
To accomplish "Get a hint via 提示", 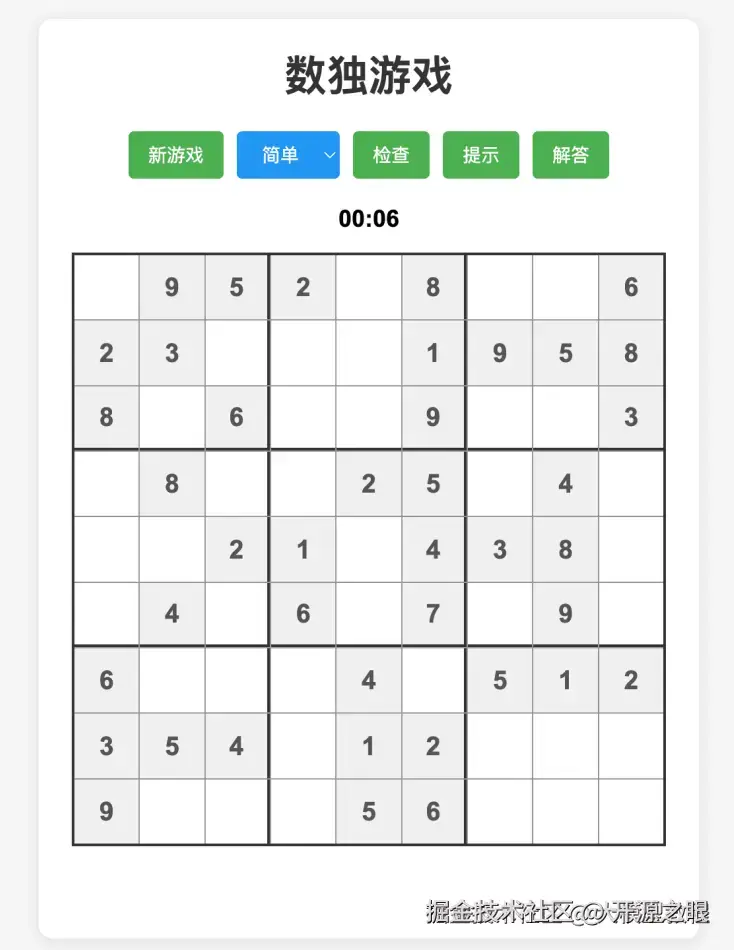I will [481, 155].
